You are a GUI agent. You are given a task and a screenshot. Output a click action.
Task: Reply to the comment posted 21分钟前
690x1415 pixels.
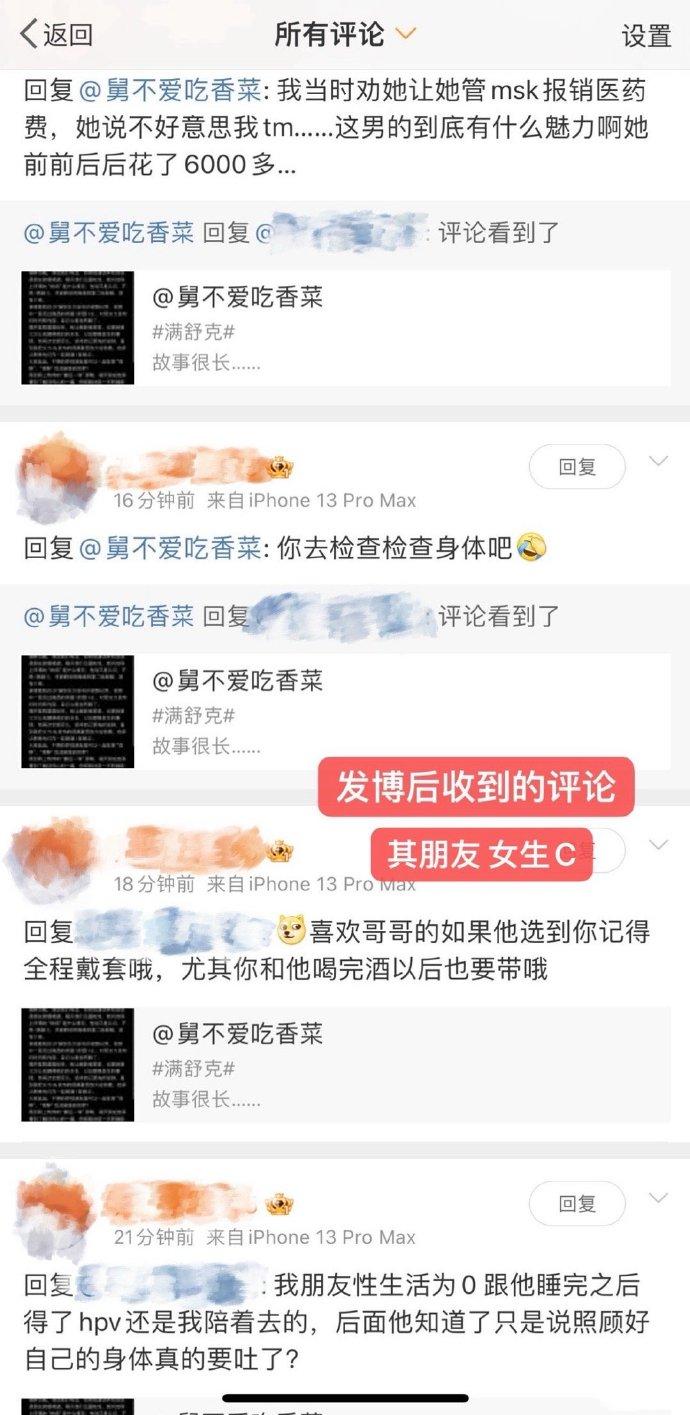point(577,1203)
